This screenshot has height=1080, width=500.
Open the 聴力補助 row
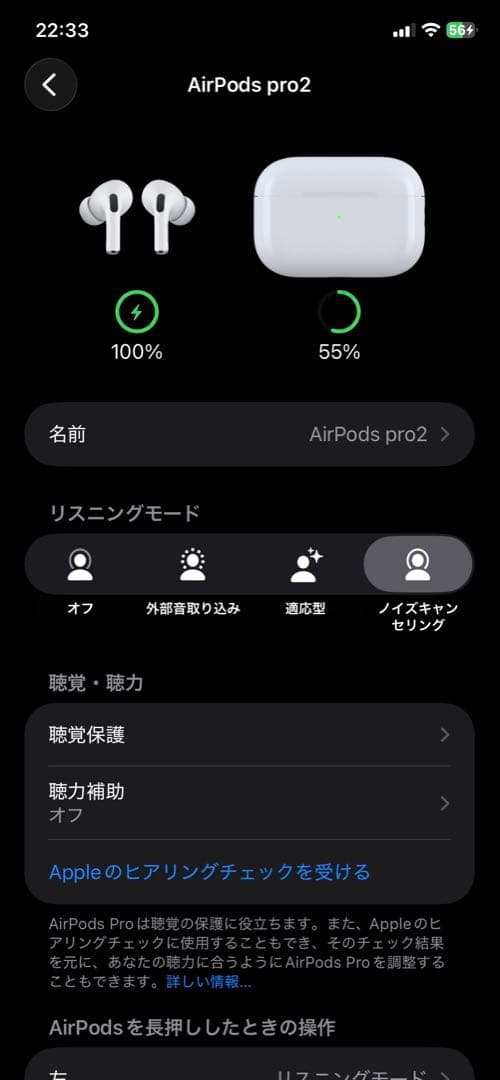click(x=249, y=803)
